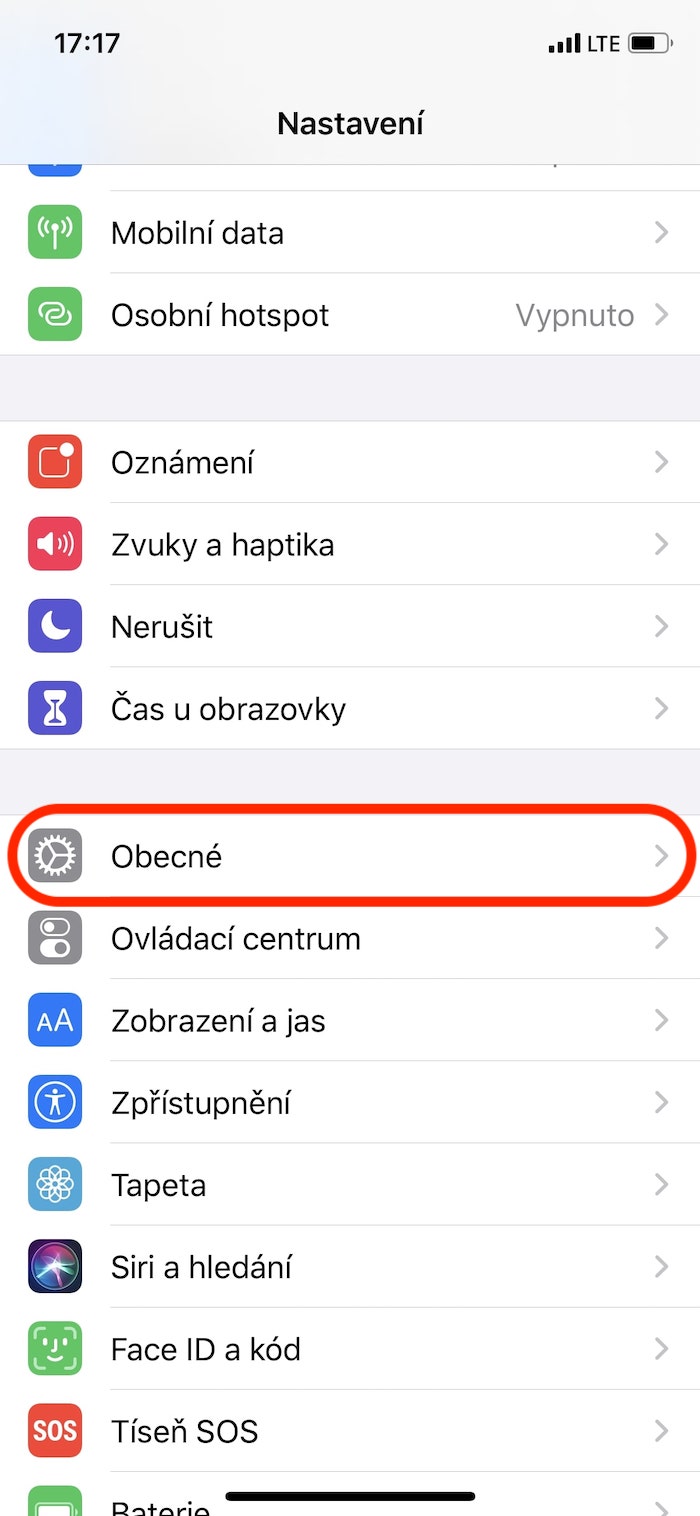Open Mobilní data settings

tap(350, 233)
